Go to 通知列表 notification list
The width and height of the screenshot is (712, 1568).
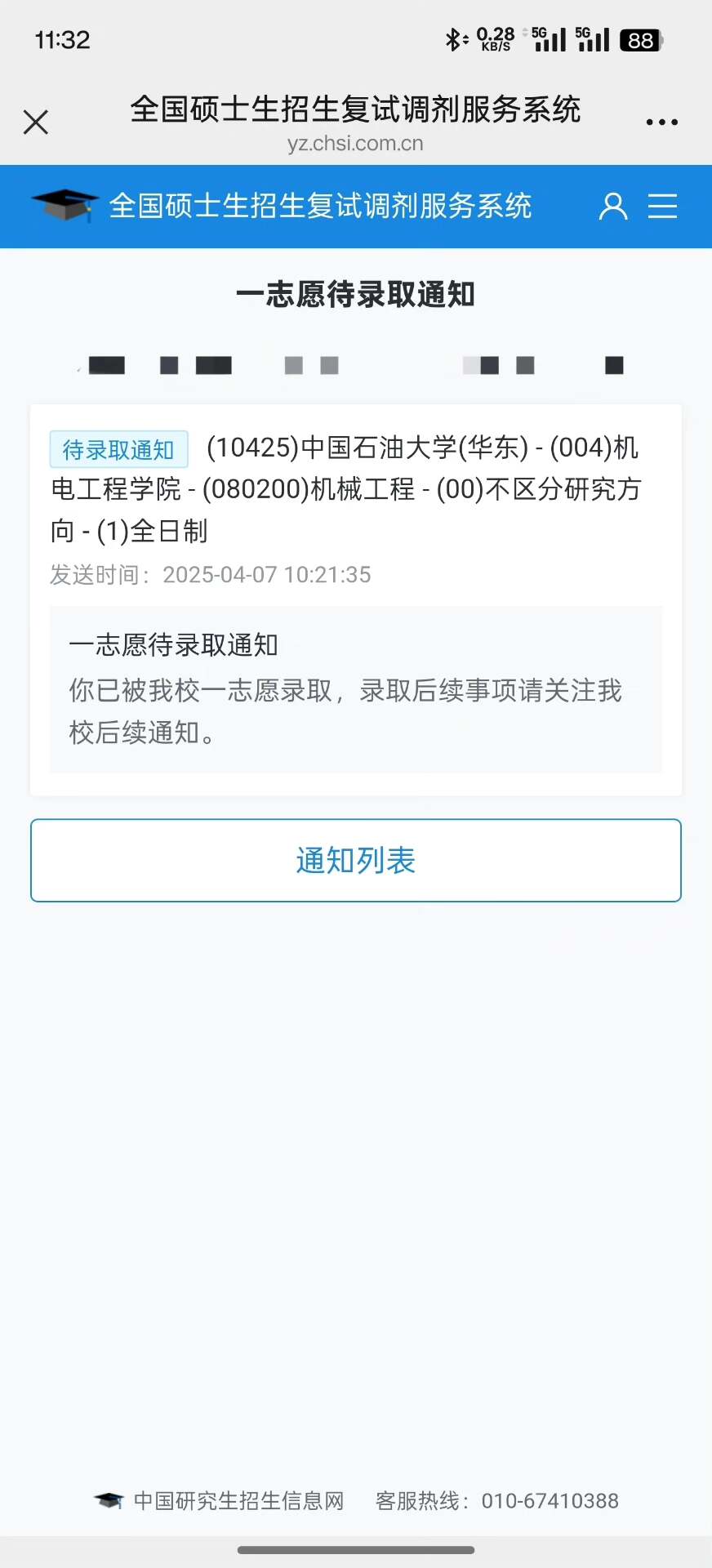(x=356, y=861)
